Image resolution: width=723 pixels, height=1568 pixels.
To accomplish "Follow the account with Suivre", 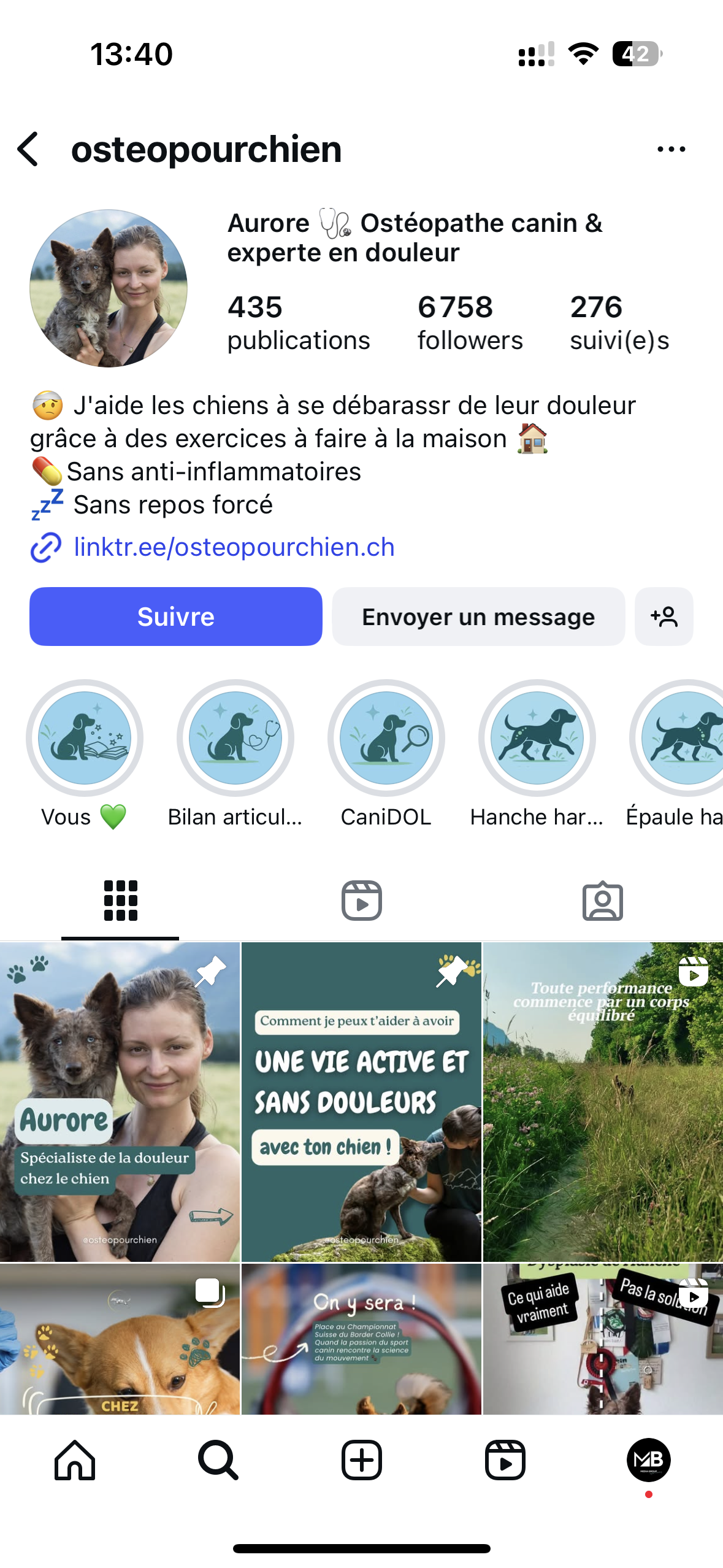I will (x=175, y=617).
